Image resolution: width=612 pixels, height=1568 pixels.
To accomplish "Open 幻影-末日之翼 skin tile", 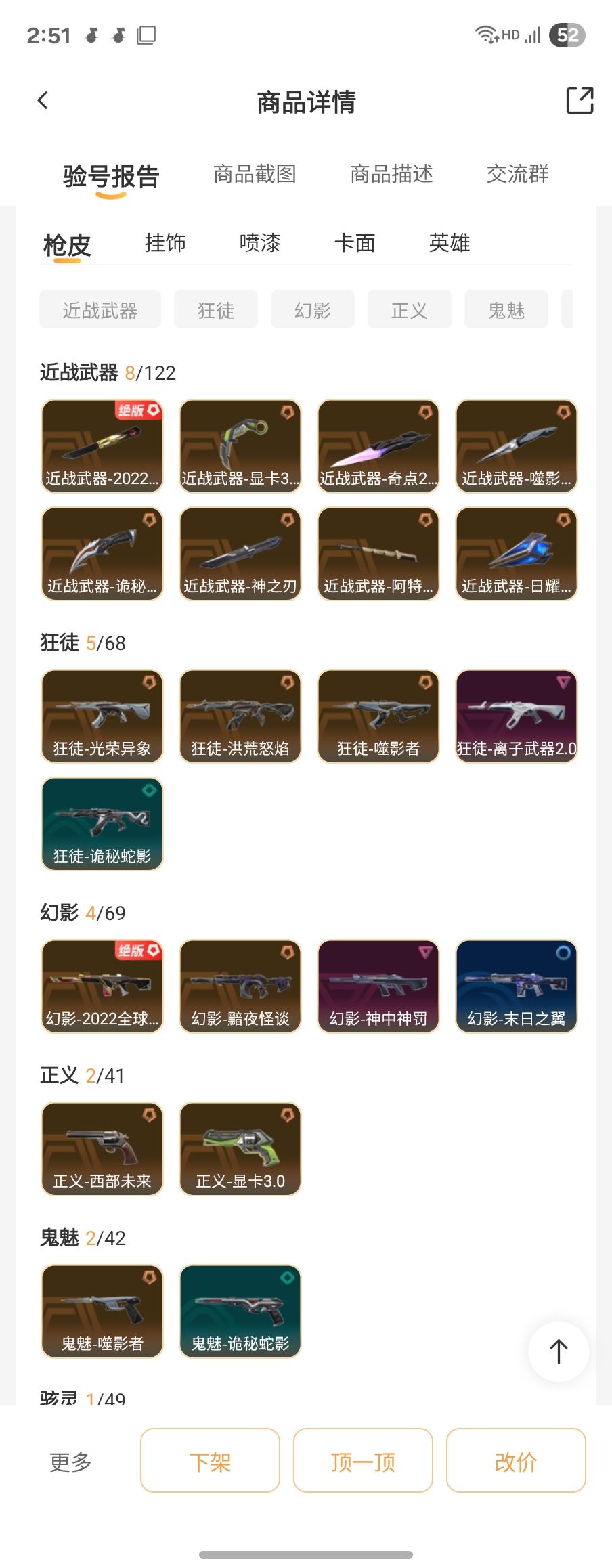I will point(516,986).
